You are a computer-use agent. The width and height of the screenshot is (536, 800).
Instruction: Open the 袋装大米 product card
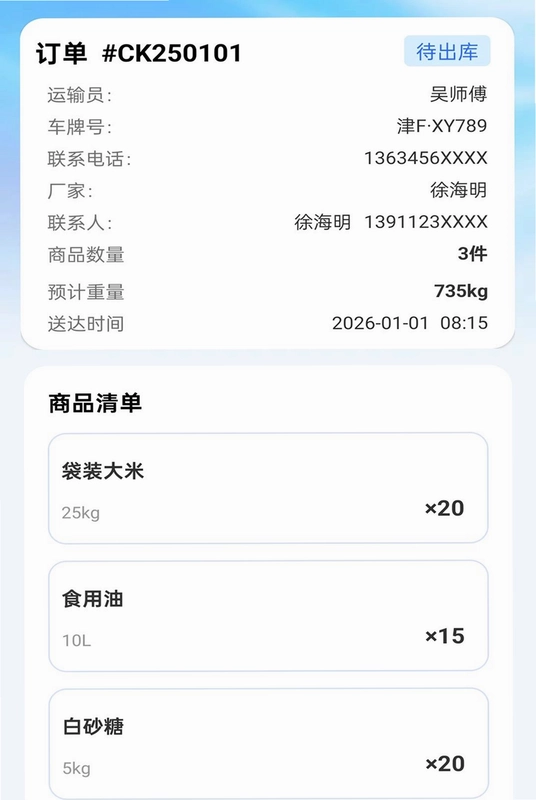pyautogui.click(x=268, y=488)
